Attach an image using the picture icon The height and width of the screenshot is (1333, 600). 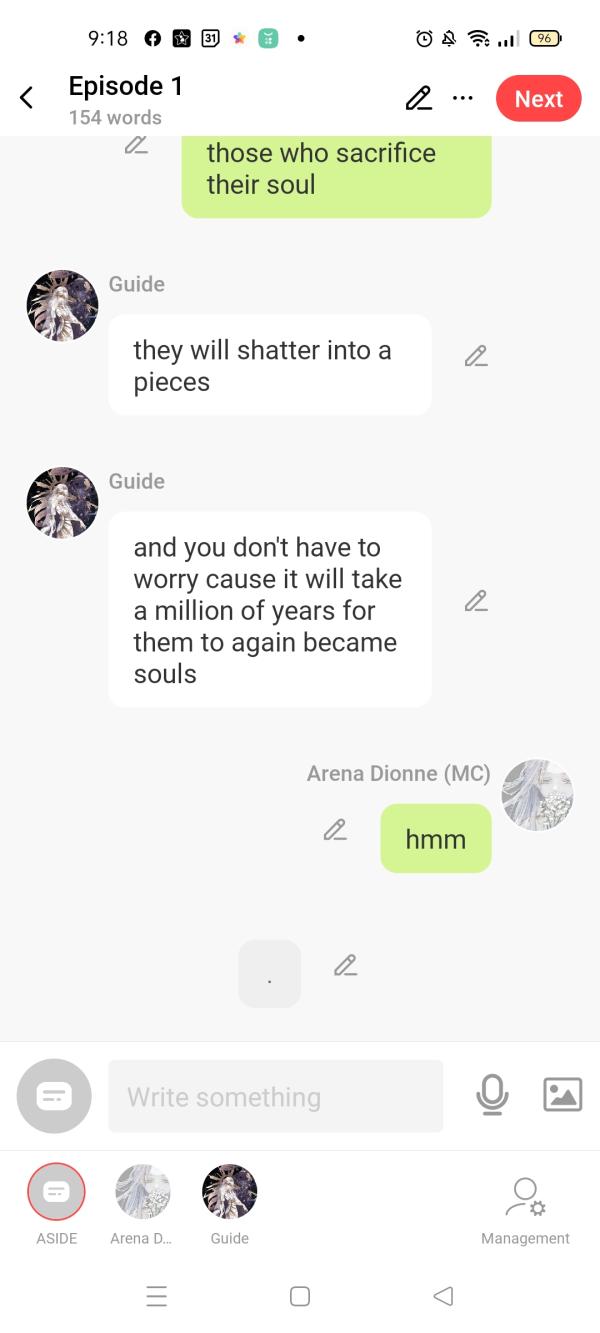pos(563,1095)
